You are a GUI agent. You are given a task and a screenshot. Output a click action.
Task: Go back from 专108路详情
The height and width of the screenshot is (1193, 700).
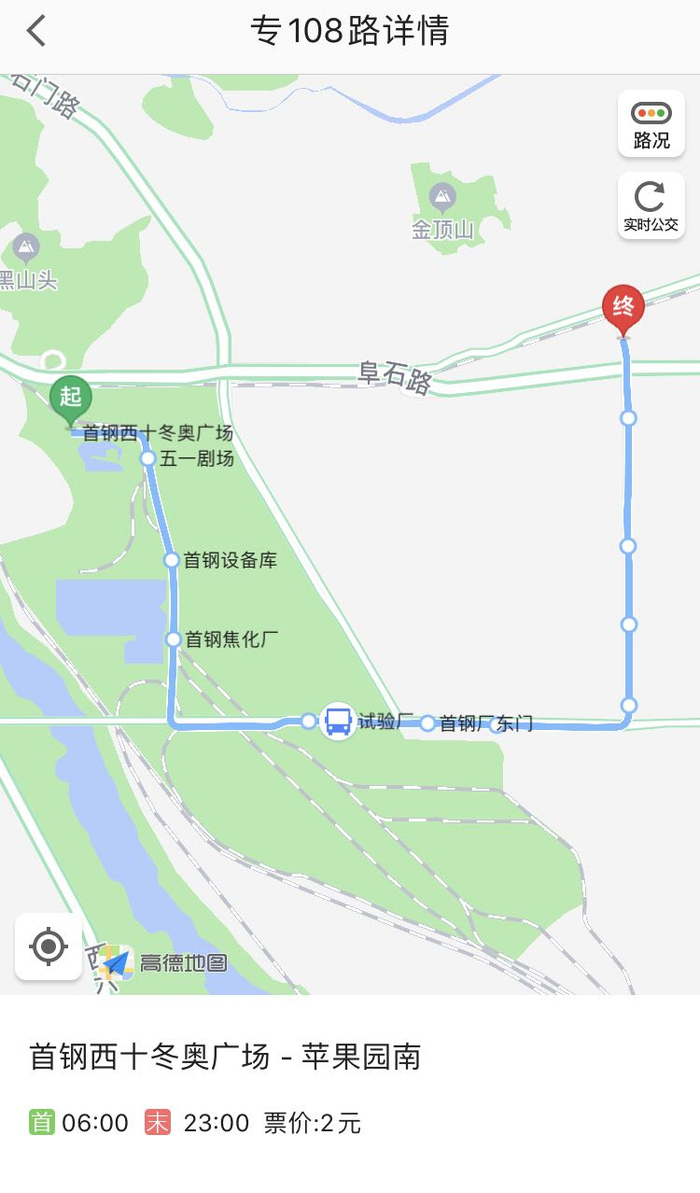click(x=36, y=31)
